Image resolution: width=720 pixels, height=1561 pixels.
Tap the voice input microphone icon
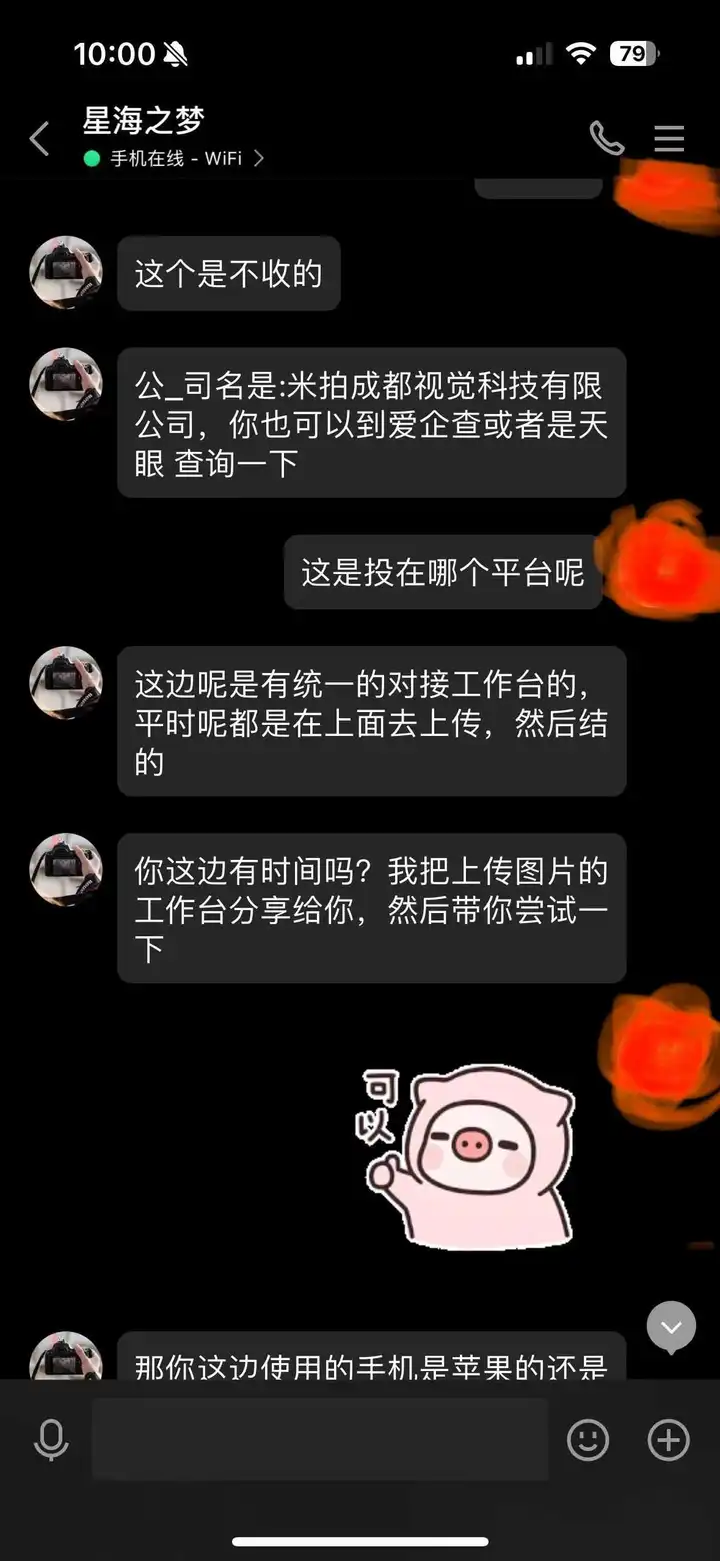[50, 1440]
